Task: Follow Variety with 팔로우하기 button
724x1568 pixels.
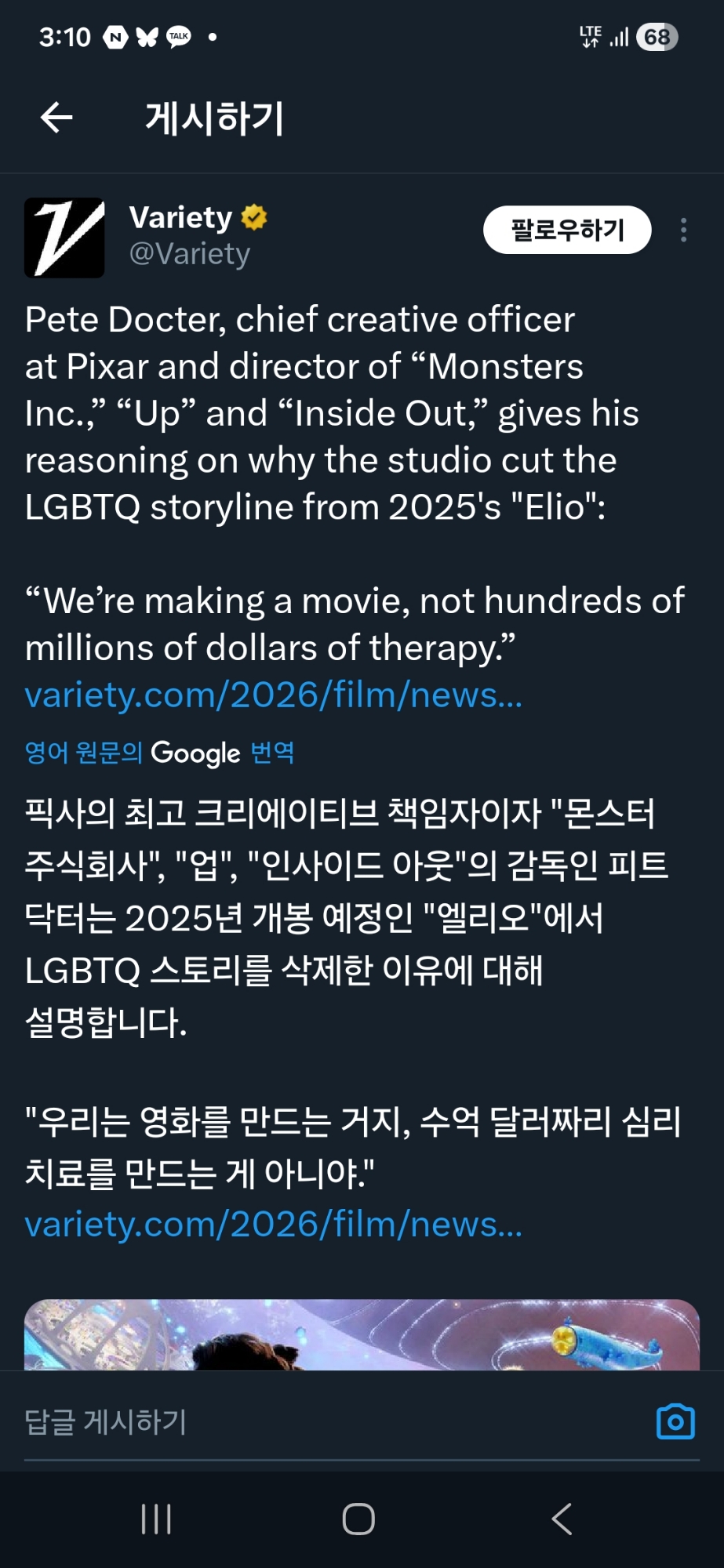Action: click(x=567, y=230)
